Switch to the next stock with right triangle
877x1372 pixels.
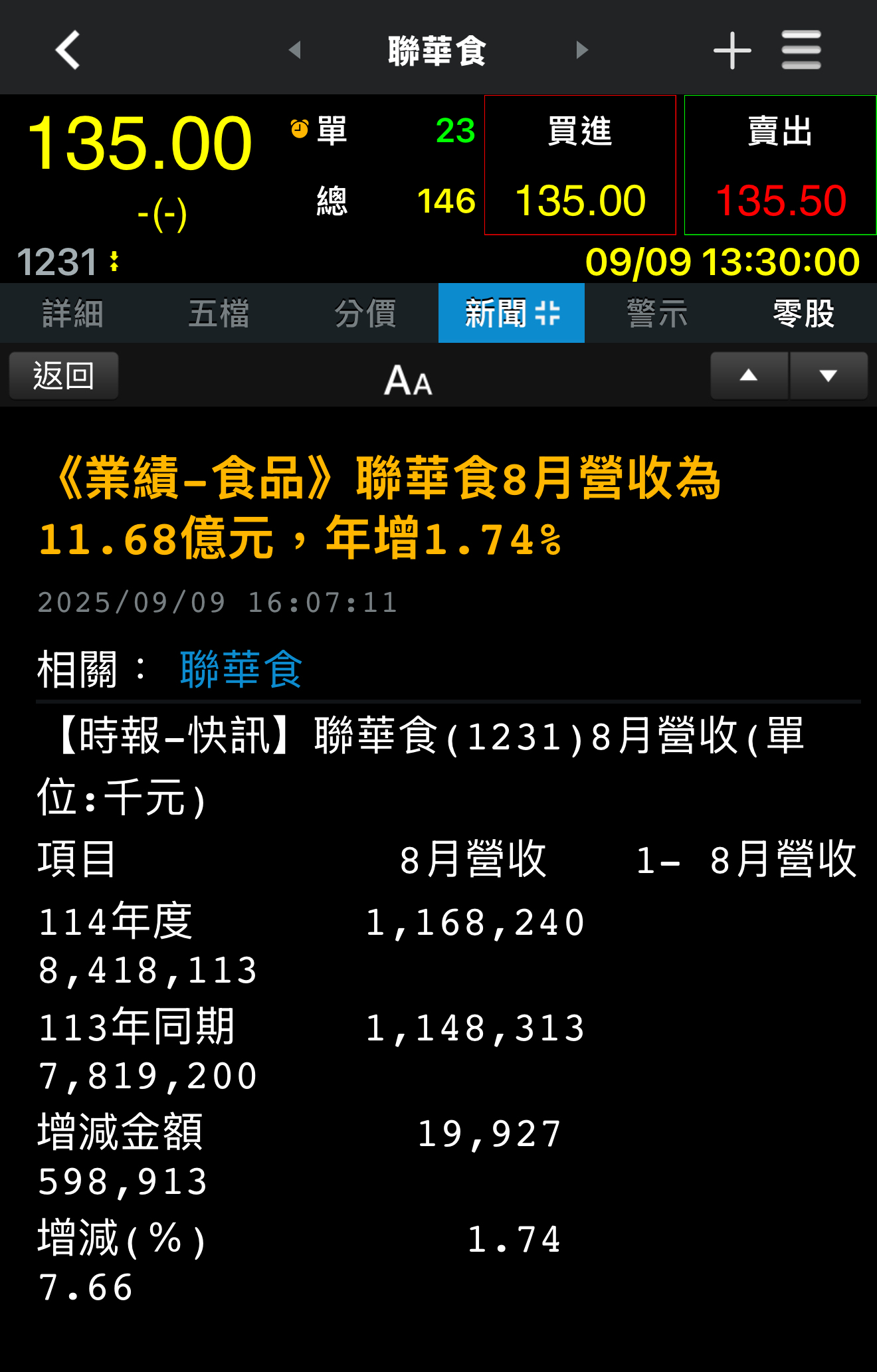[x=582, y=49]
